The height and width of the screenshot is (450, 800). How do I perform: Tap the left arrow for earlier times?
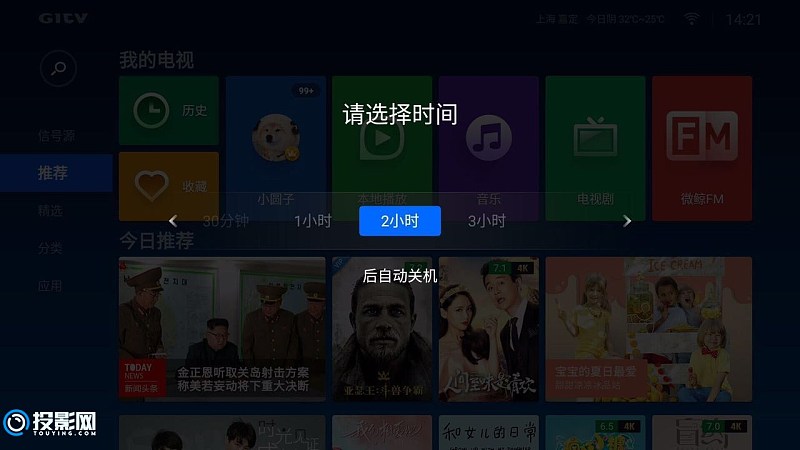click(173, 221)
